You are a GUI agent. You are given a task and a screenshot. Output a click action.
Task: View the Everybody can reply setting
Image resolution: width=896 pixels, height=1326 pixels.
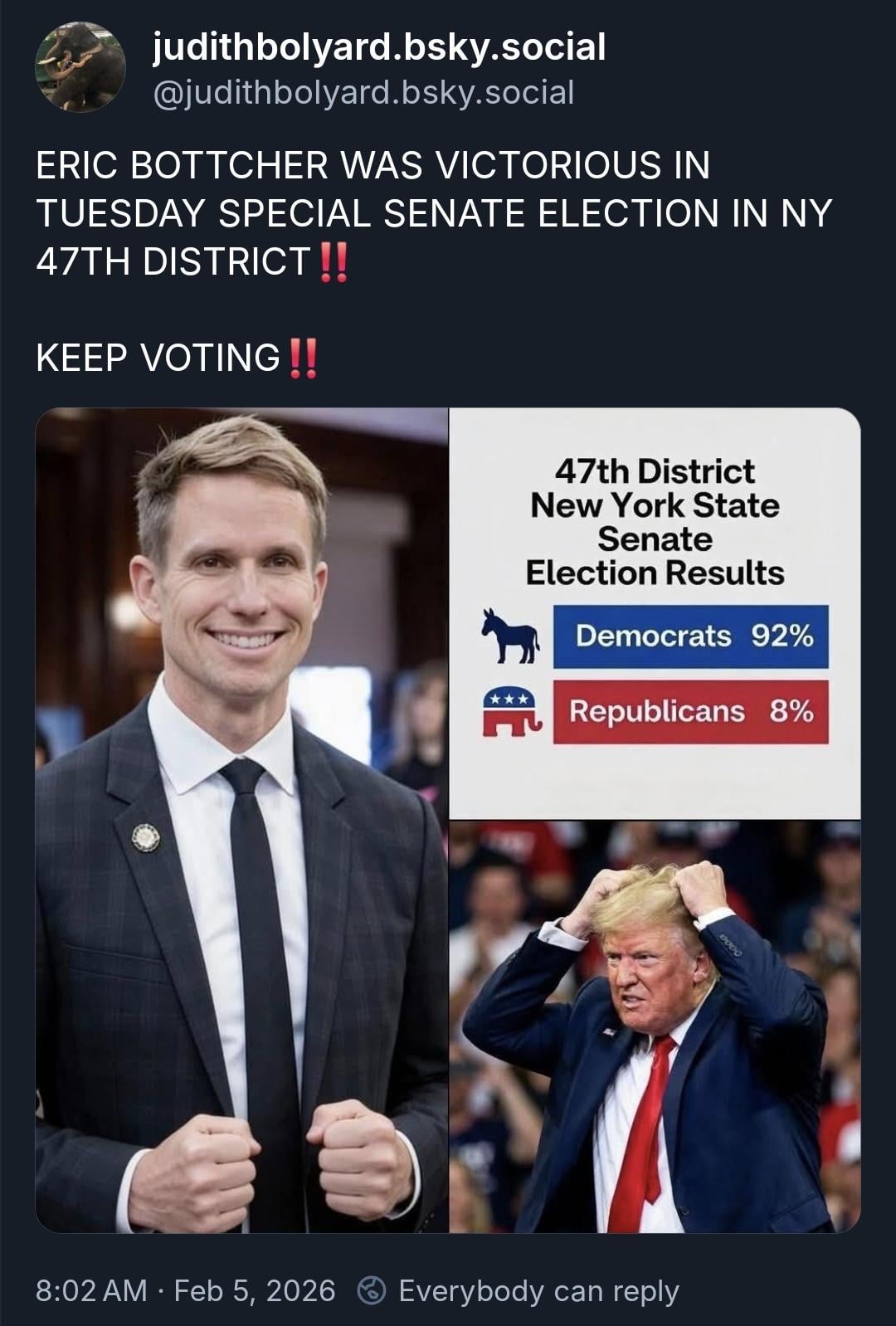click(x=519, y=1290)
